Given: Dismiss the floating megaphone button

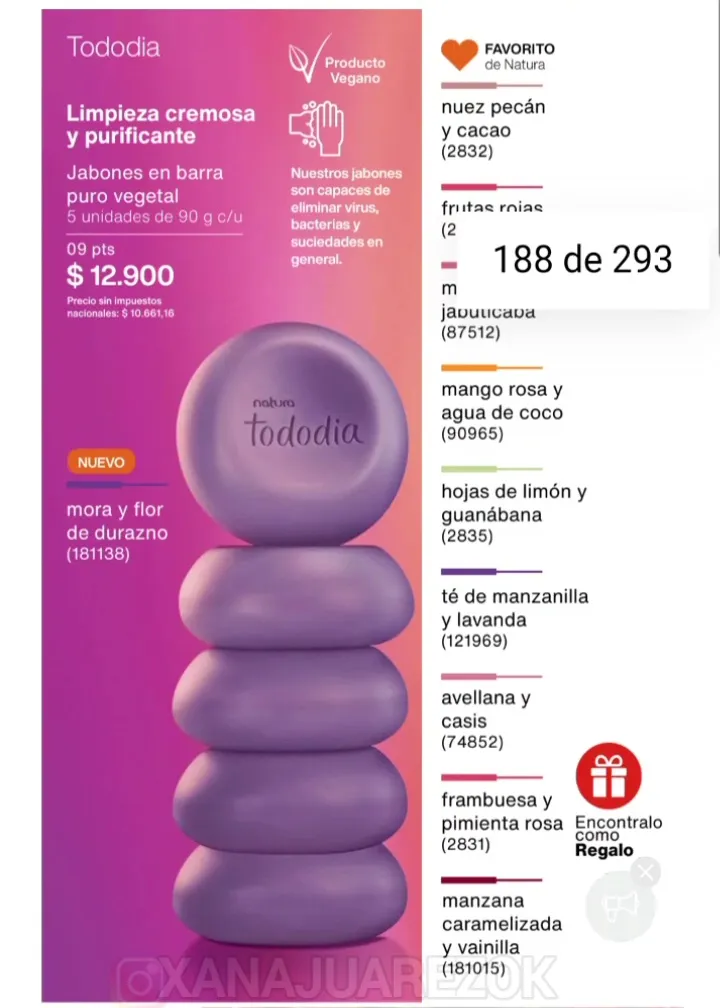Looking at the screenshot, I should tap(646, 873).
